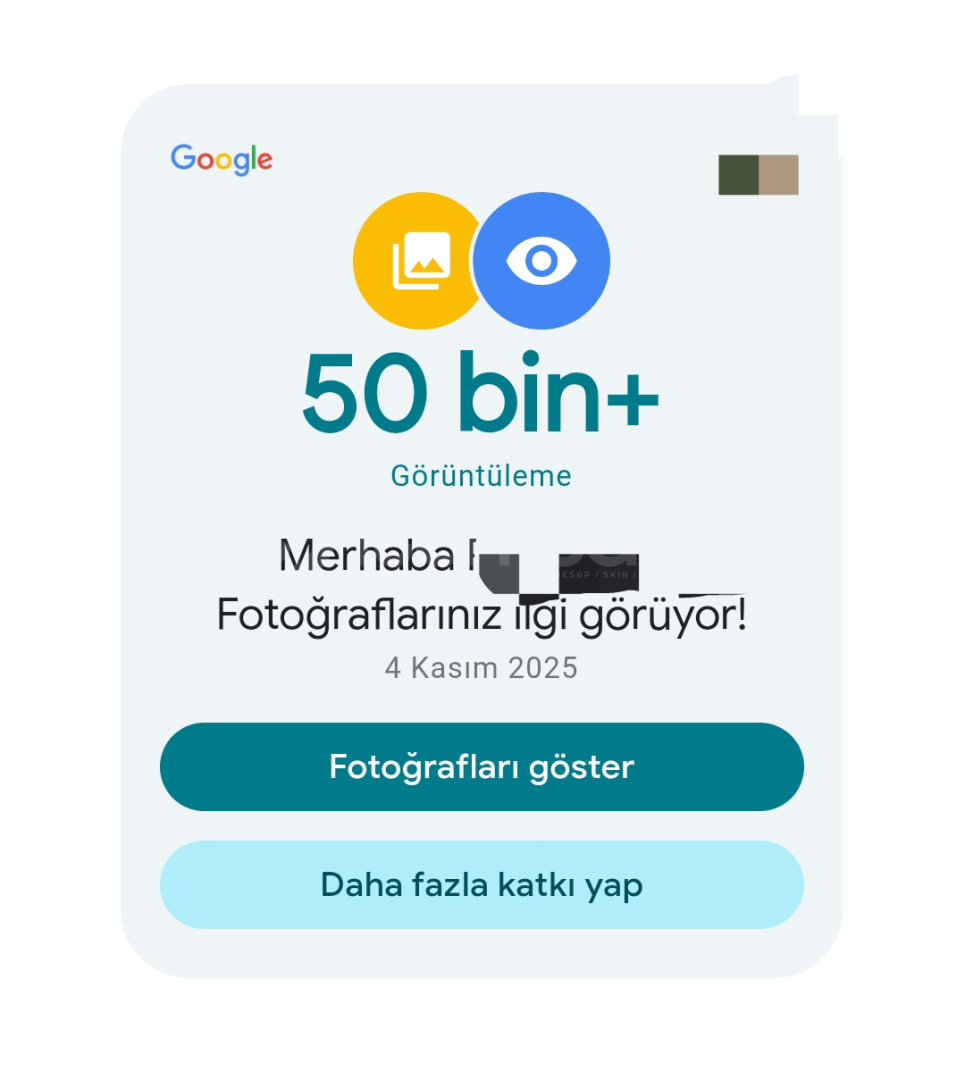Screen dimensions: 965x1080
Task: Tap the Fotoğrafları göster button
Action: [x=481, y=767]
